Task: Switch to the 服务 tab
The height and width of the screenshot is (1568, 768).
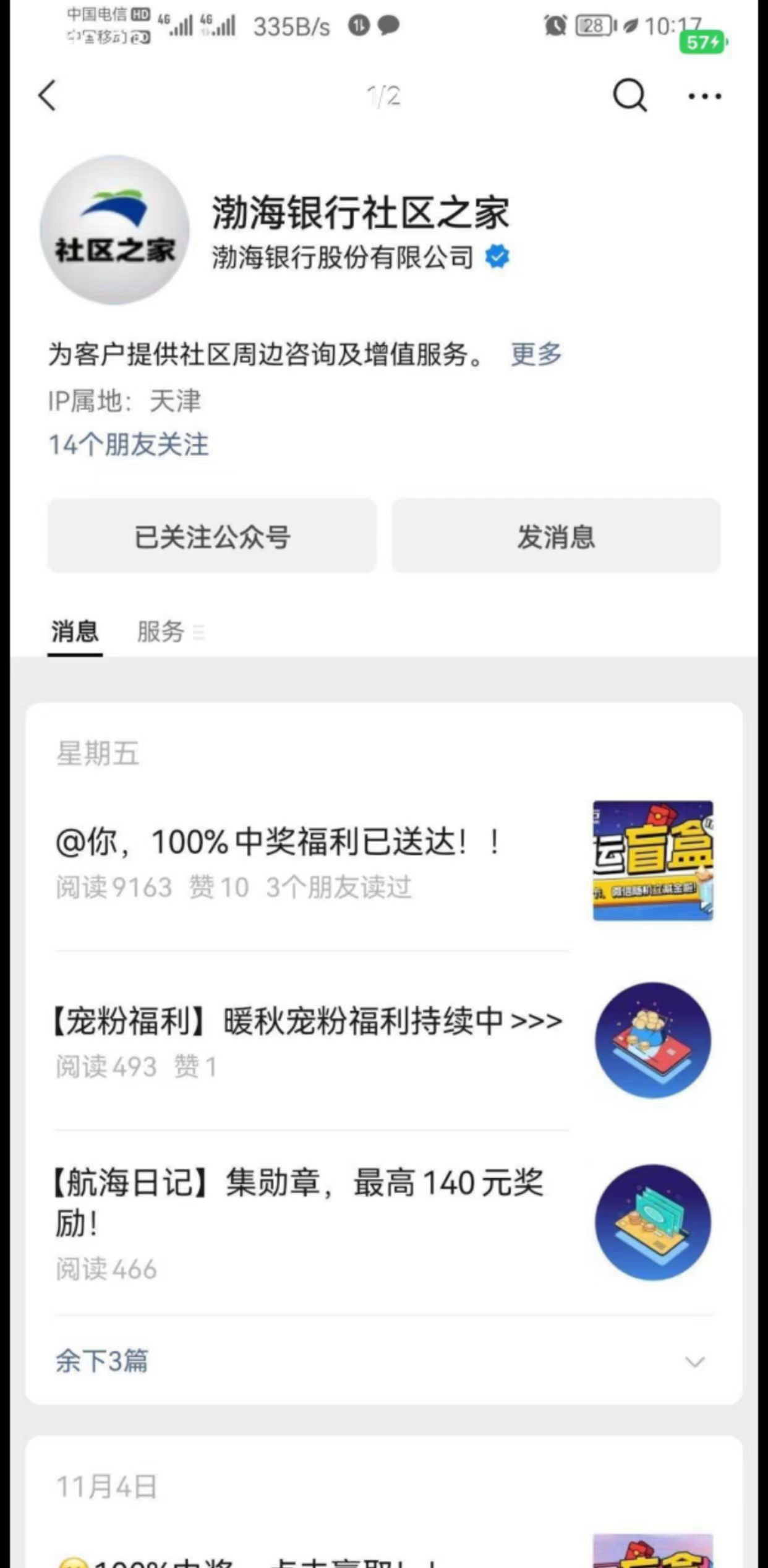Action: click(x=162, y=632)
